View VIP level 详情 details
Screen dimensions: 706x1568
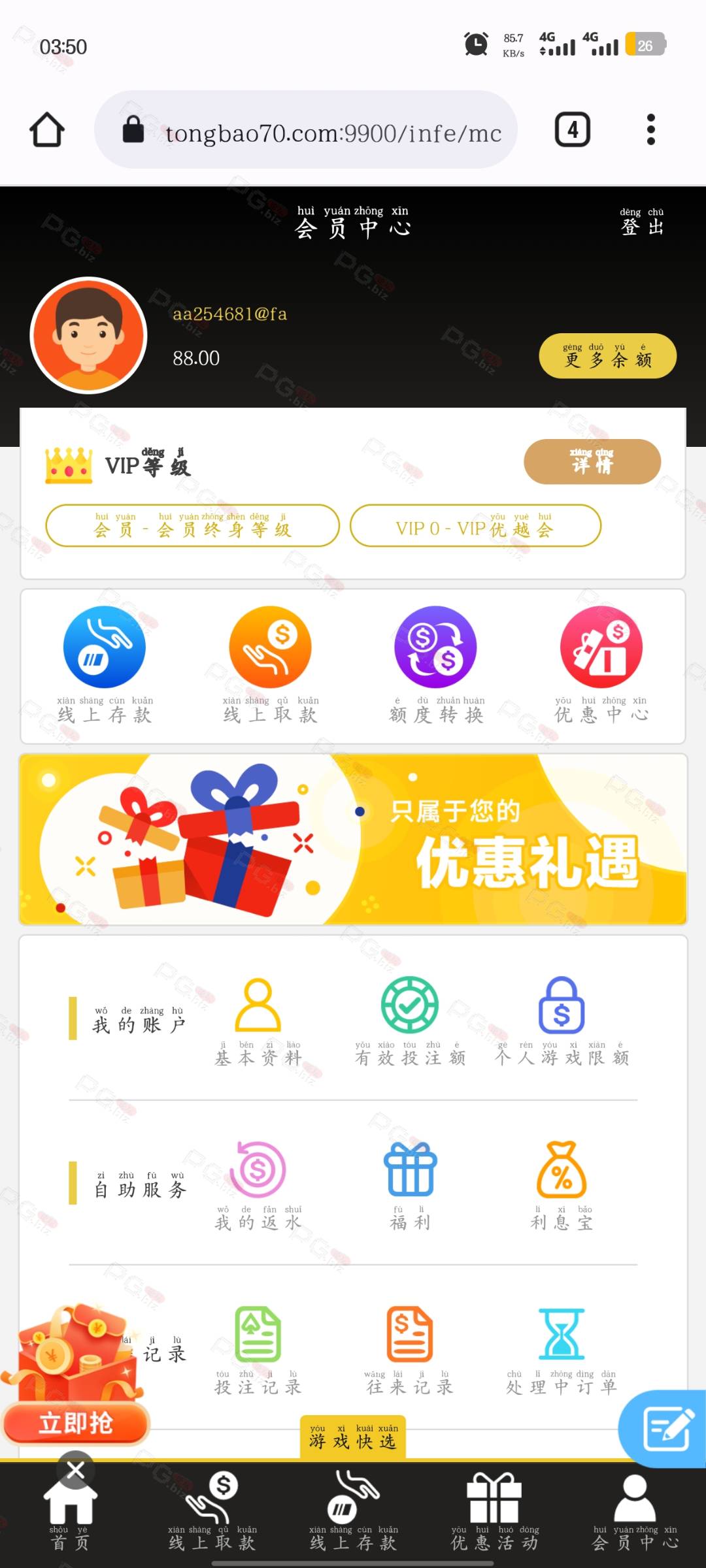(592, 461)
